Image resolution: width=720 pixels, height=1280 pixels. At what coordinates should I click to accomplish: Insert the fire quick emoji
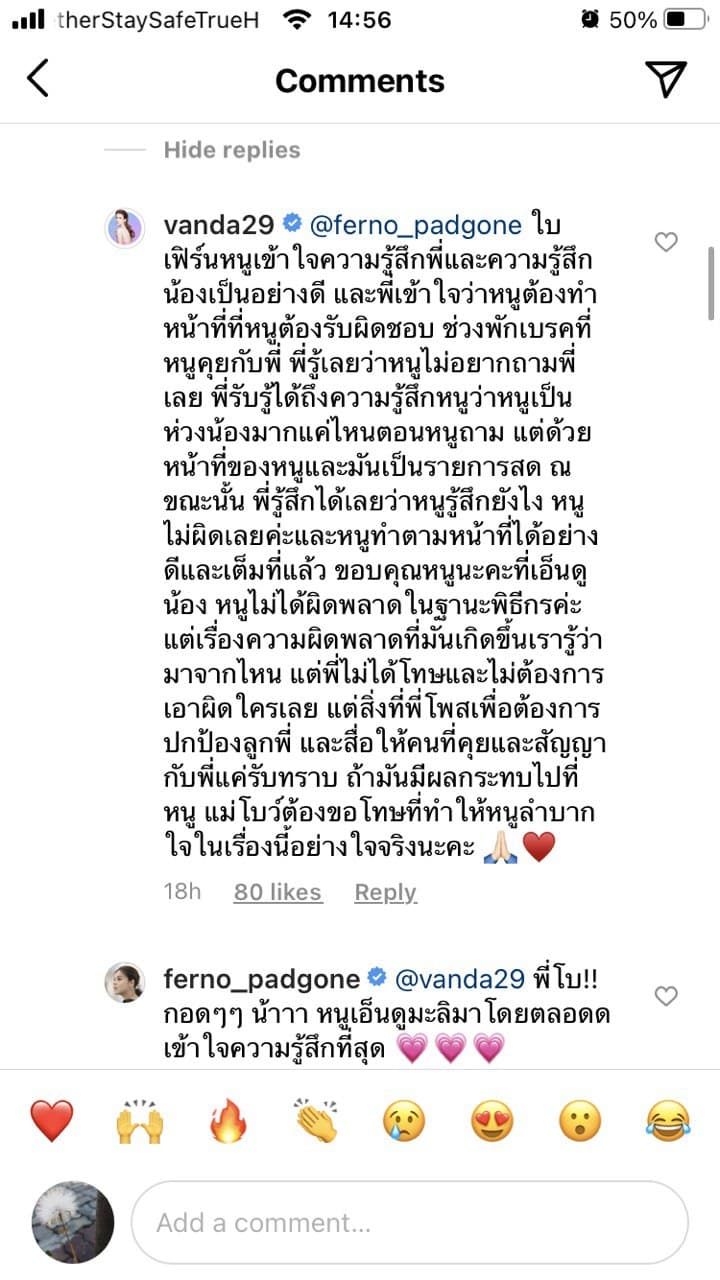(x=228, y=1121)
